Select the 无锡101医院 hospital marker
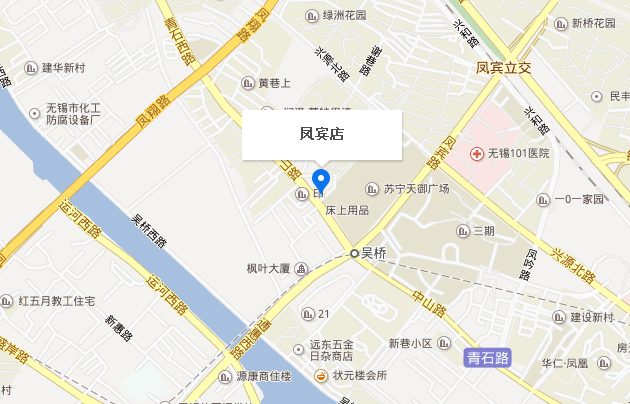The height and width of the screenshot is (404, 630). (478, 154)
